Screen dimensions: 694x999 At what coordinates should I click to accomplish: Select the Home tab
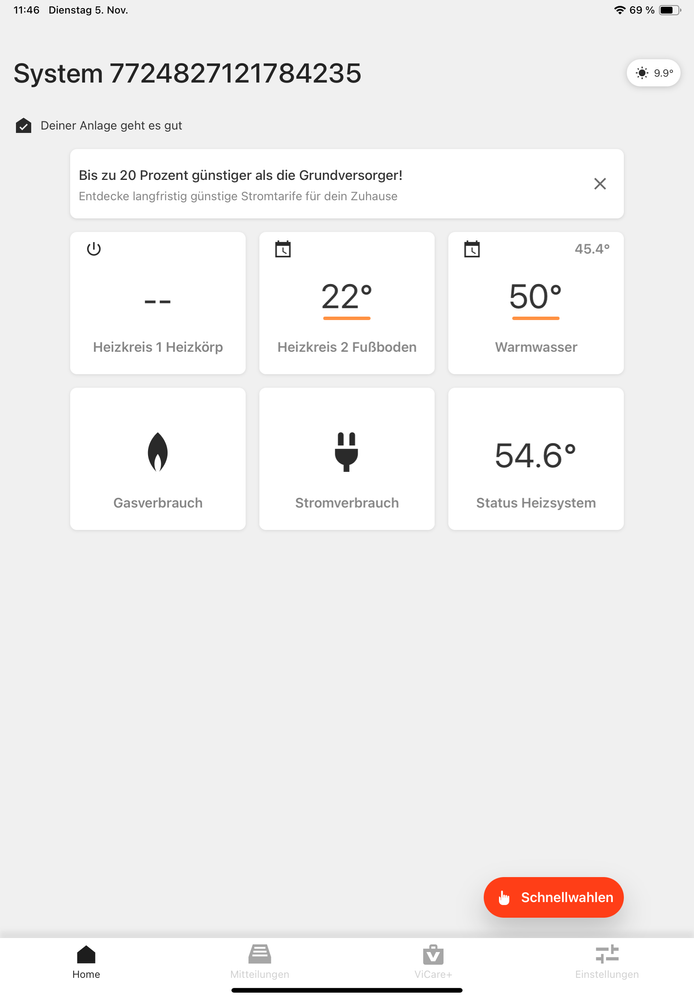tap(86, 962)
